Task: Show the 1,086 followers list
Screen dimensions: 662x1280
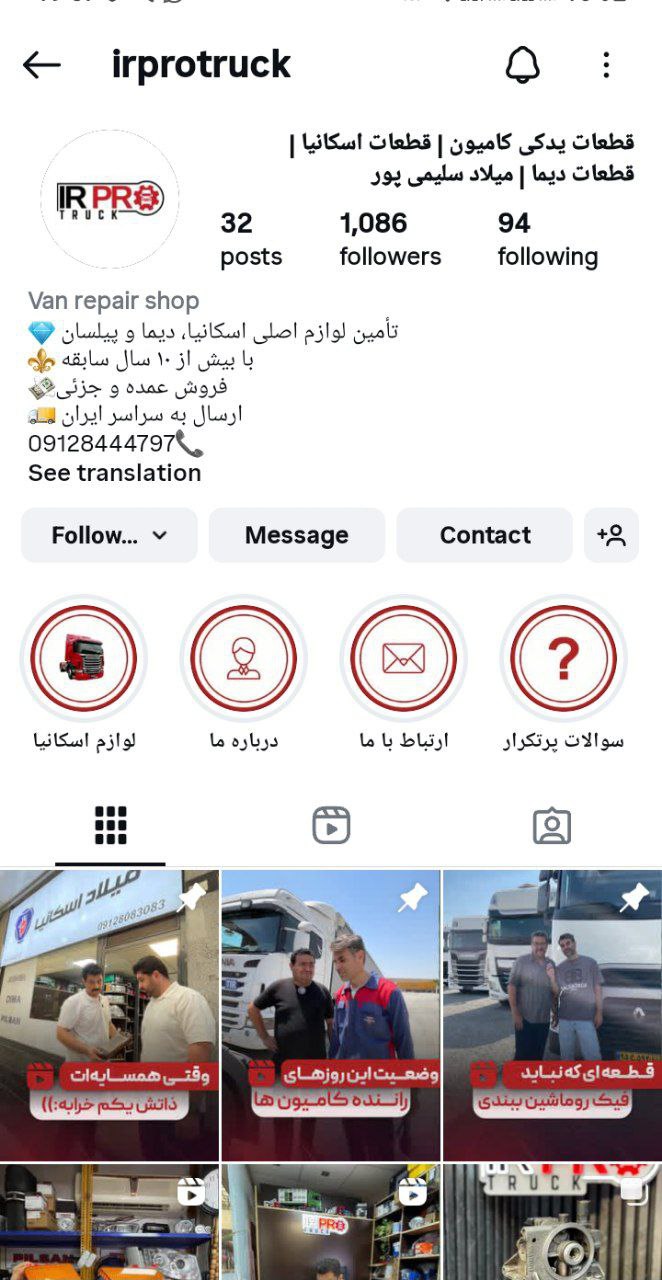Action: tap(390, 239)
